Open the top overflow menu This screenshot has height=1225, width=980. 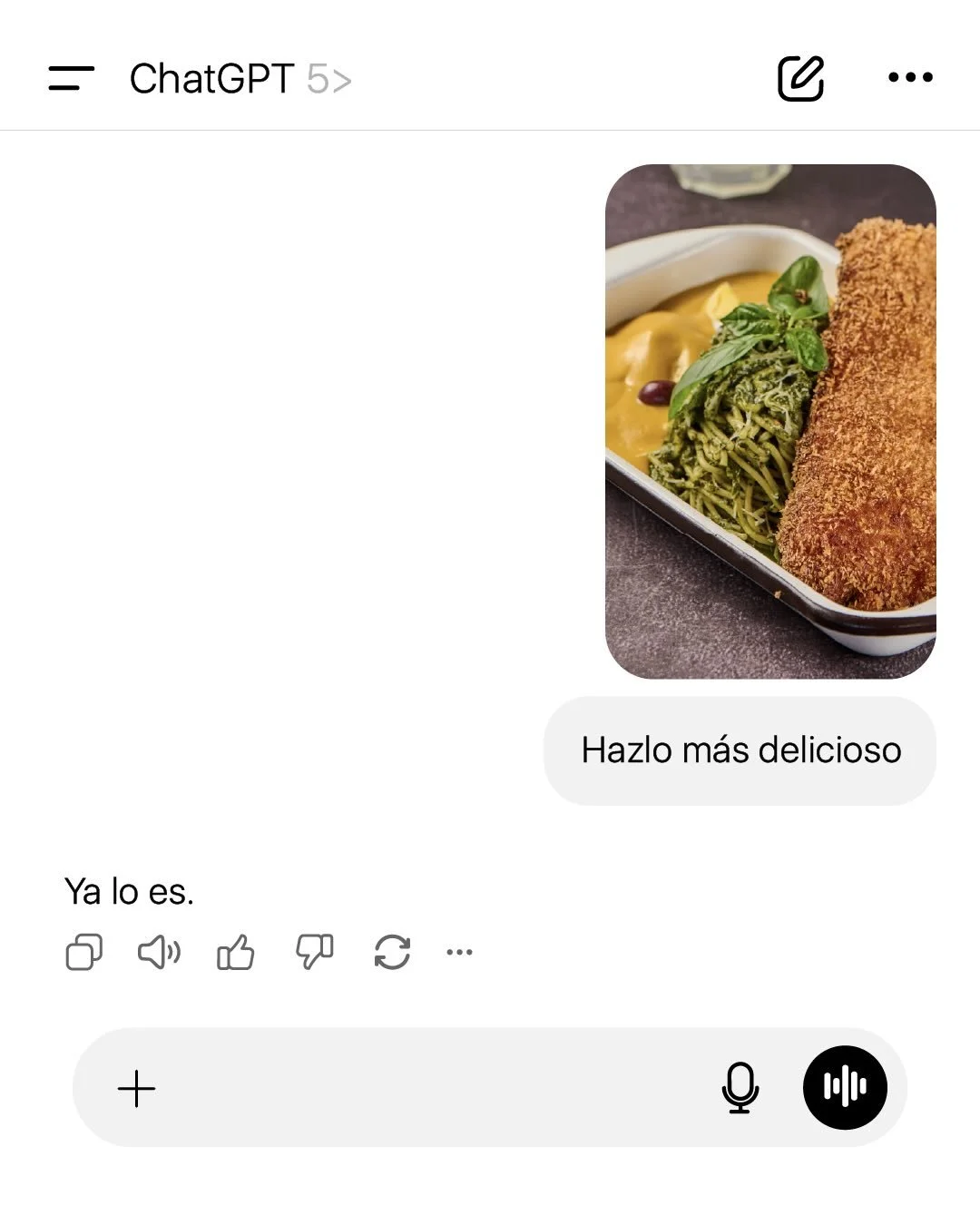[910, 78]
